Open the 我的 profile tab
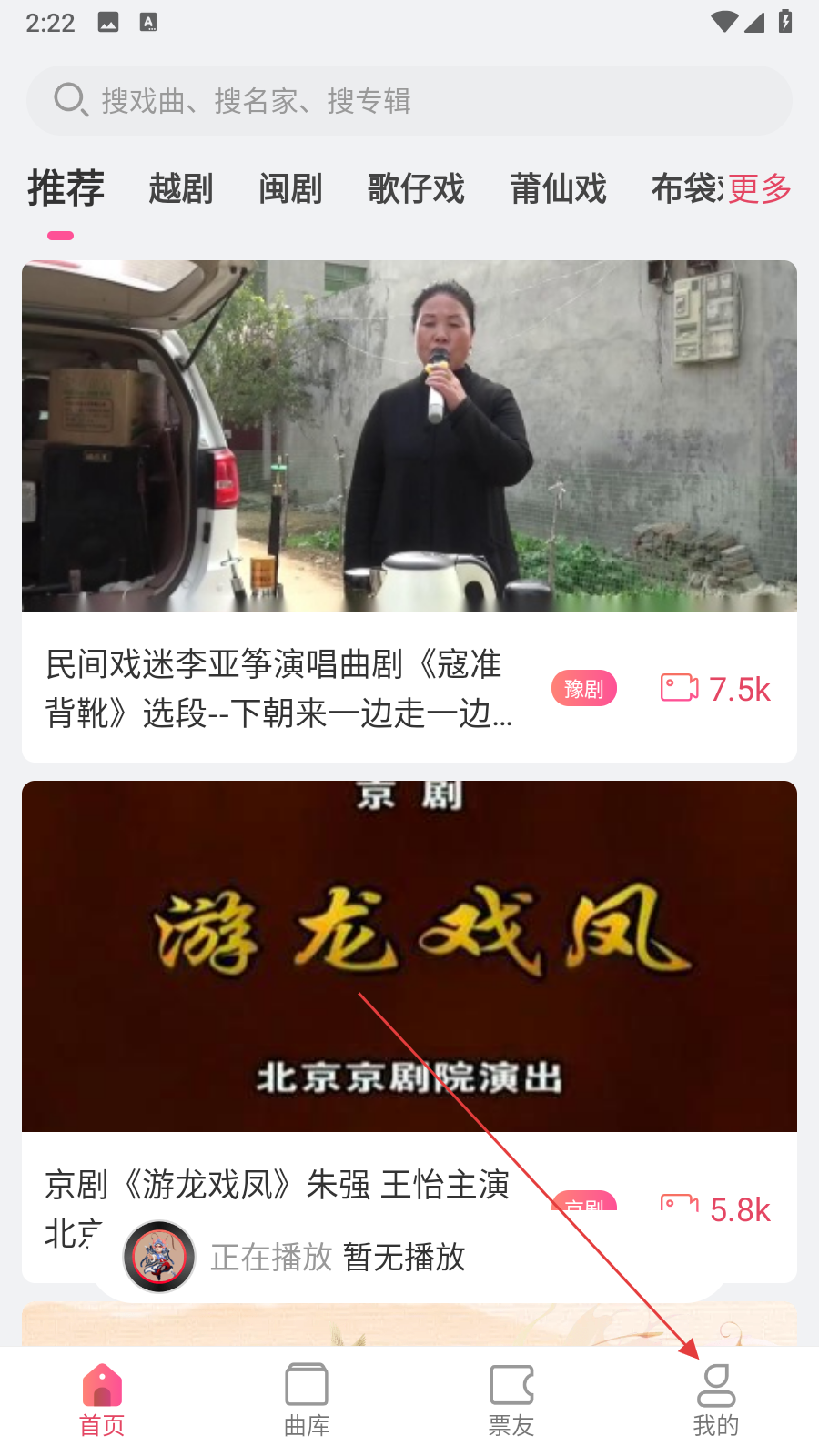819x1456 pixels. point(716,1401)
